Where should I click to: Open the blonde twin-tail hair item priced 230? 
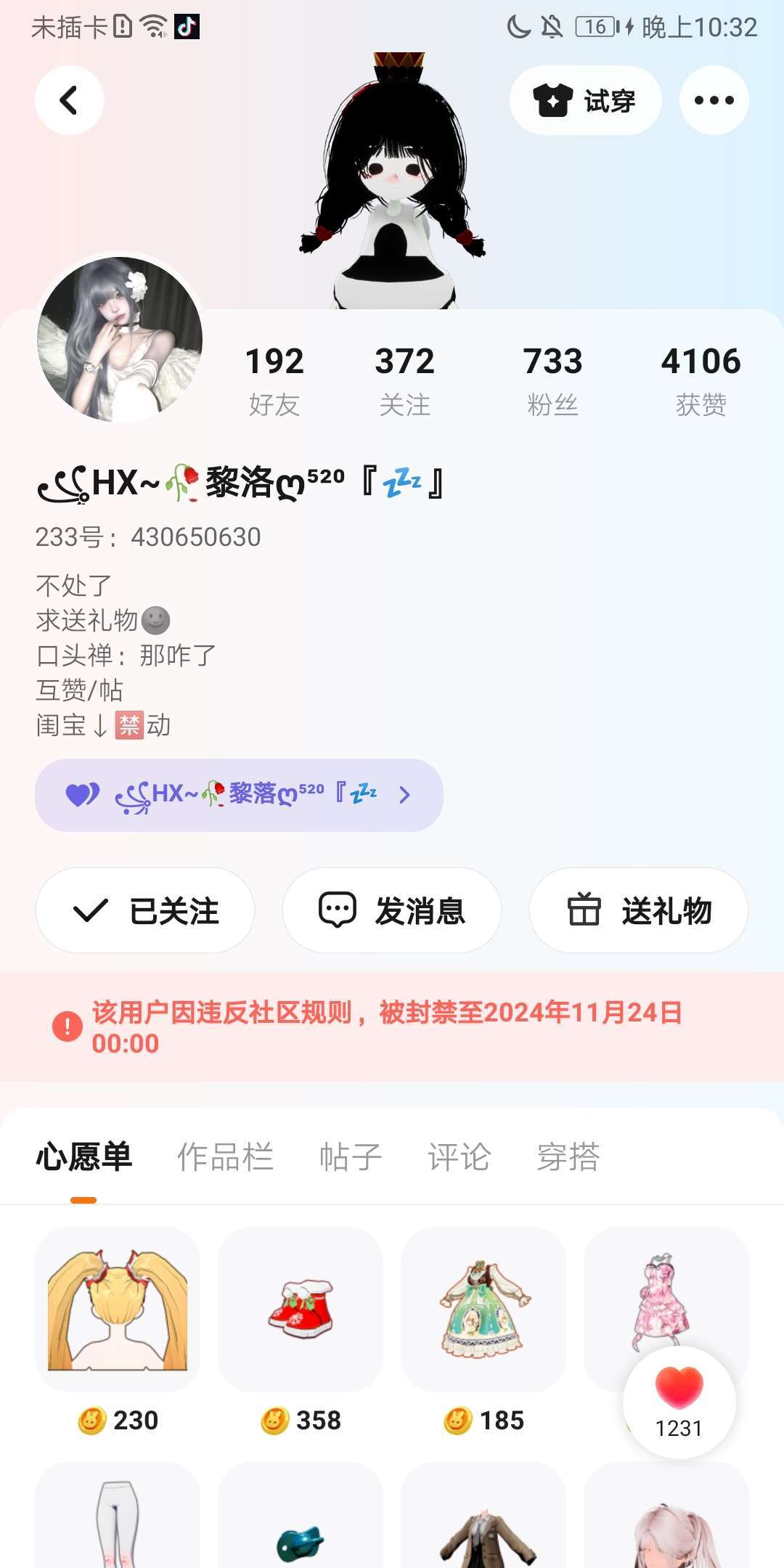coord(118,1309)
